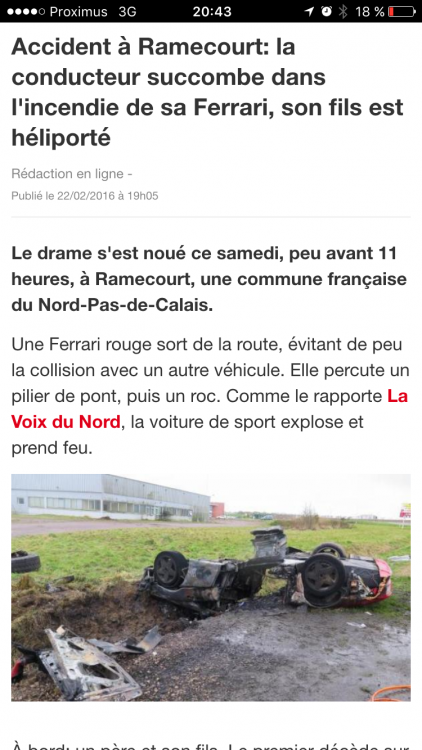Open the overturned Ferrari photo
The image size is (422, 750).
pyautogui.click(x=211, y=587)
